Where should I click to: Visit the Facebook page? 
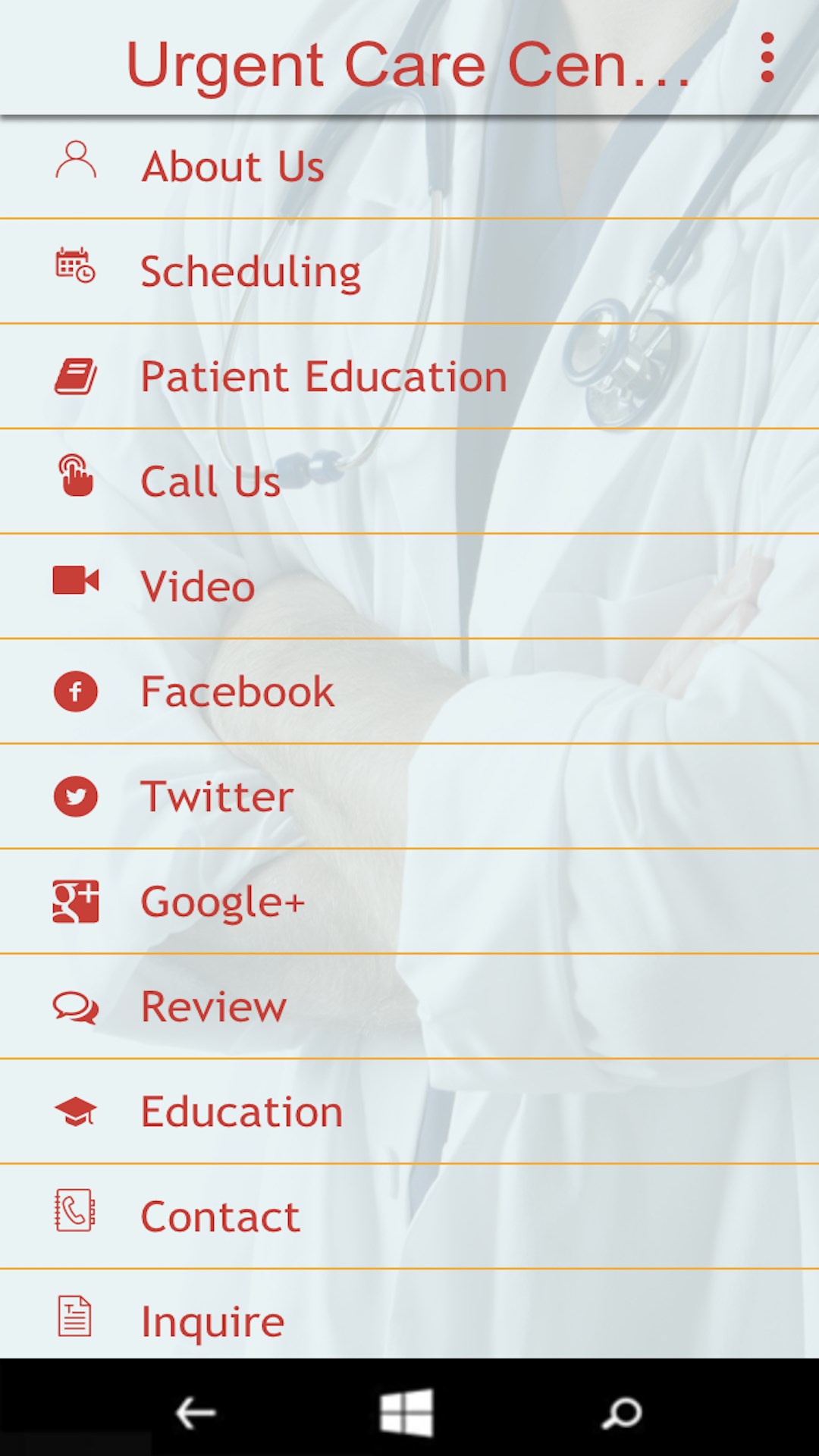237,691
